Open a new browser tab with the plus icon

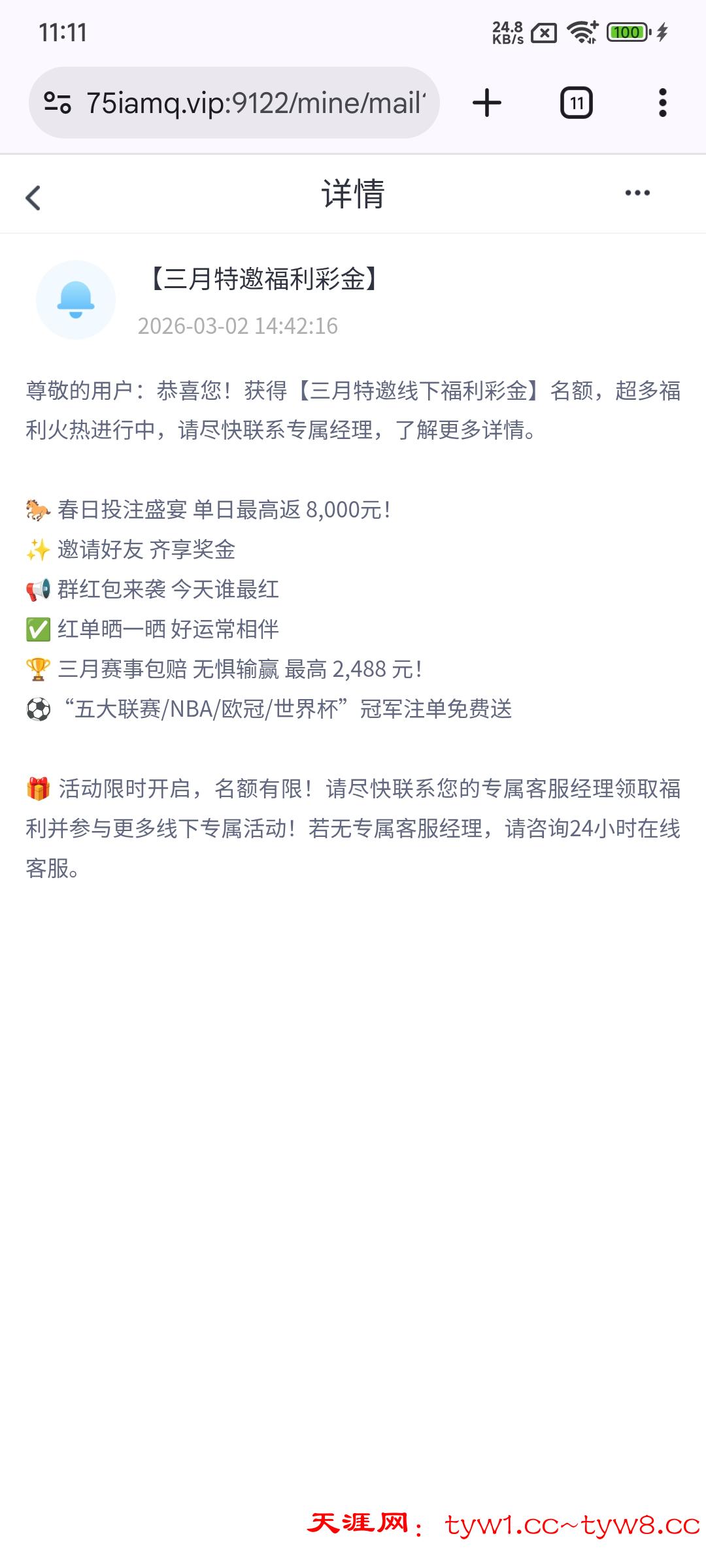(486, 103)
